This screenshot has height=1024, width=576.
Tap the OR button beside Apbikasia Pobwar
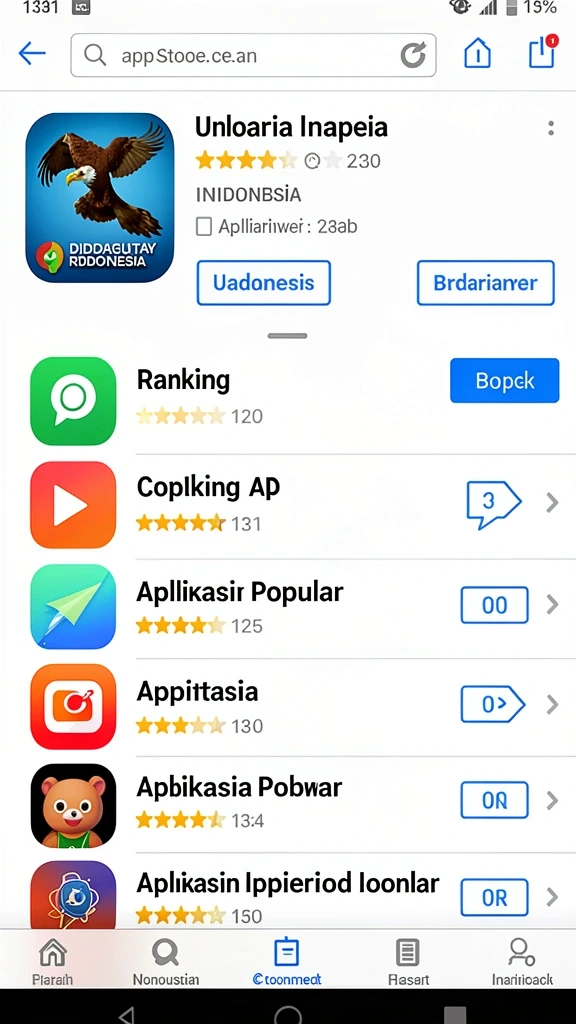pos(494,800)
